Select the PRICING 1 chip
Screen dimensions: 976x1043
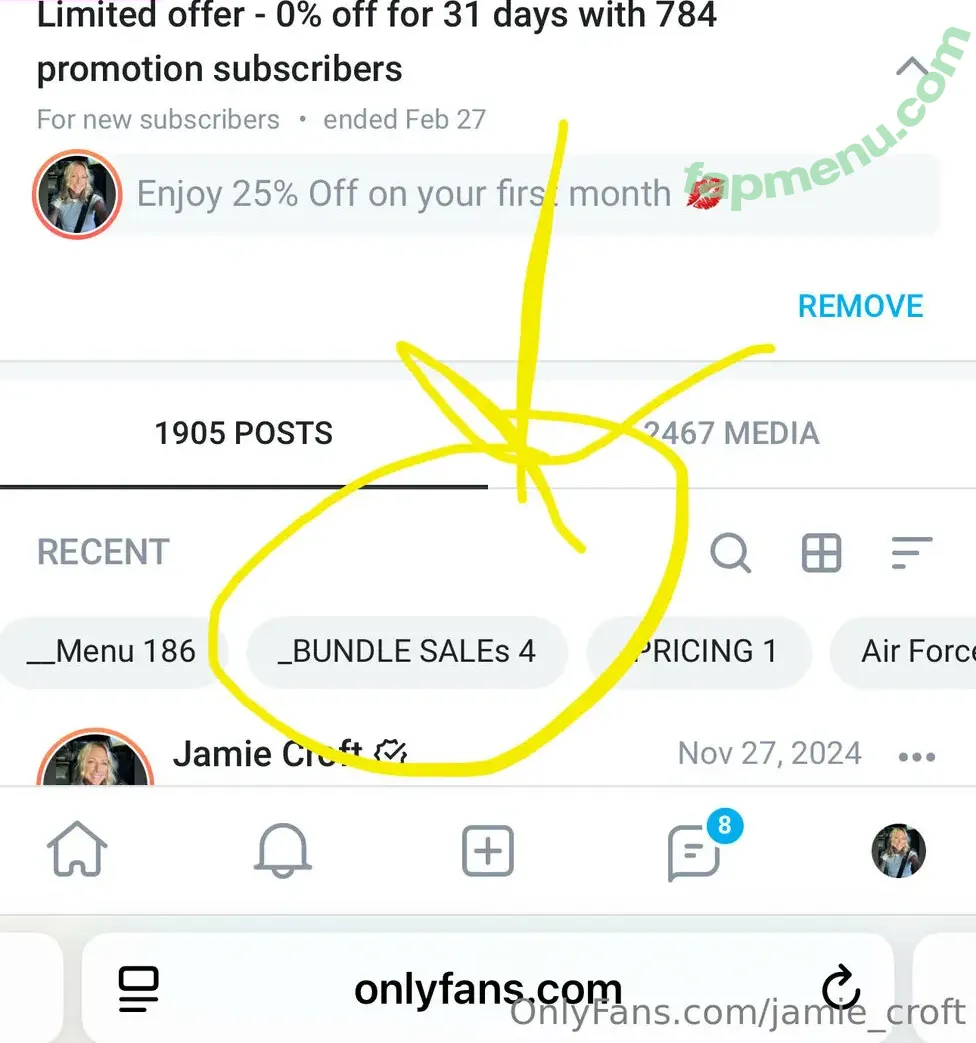(700, 652)
